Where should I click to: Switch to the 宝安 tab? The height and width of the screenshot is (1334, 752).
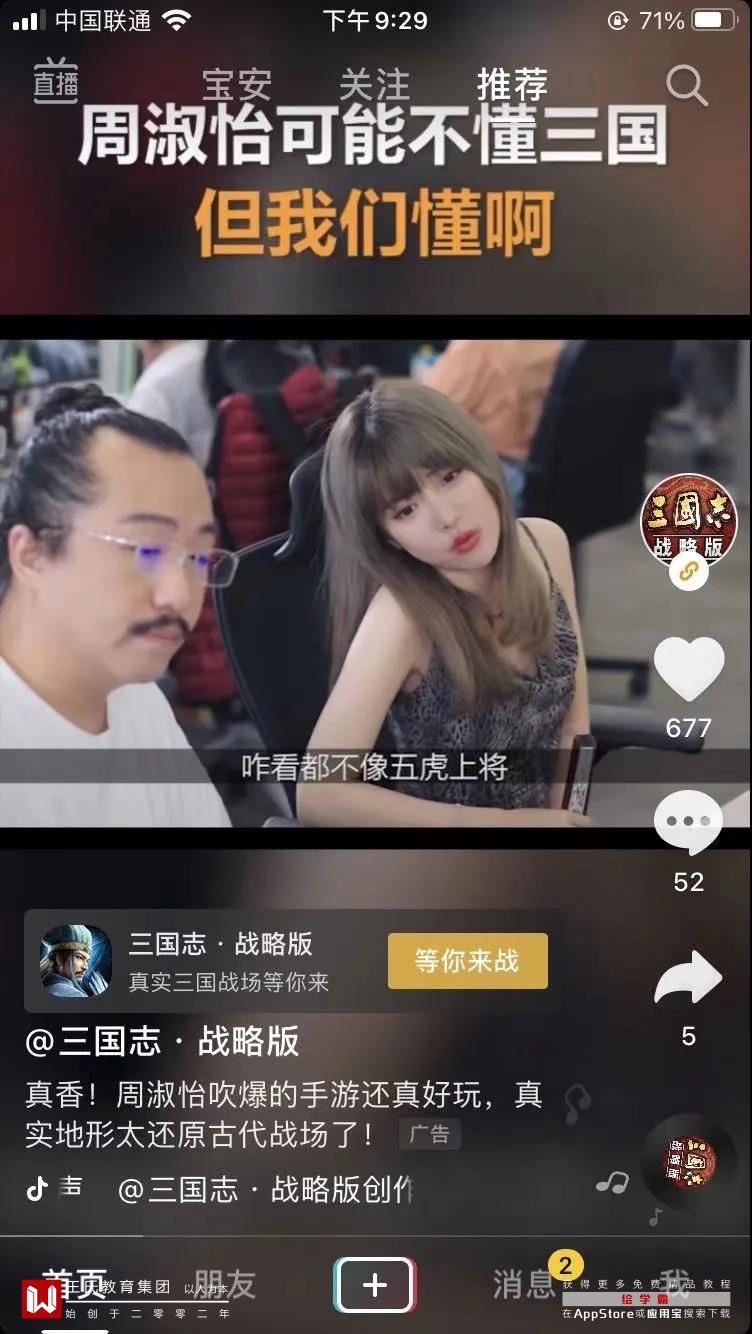point(236,85)
